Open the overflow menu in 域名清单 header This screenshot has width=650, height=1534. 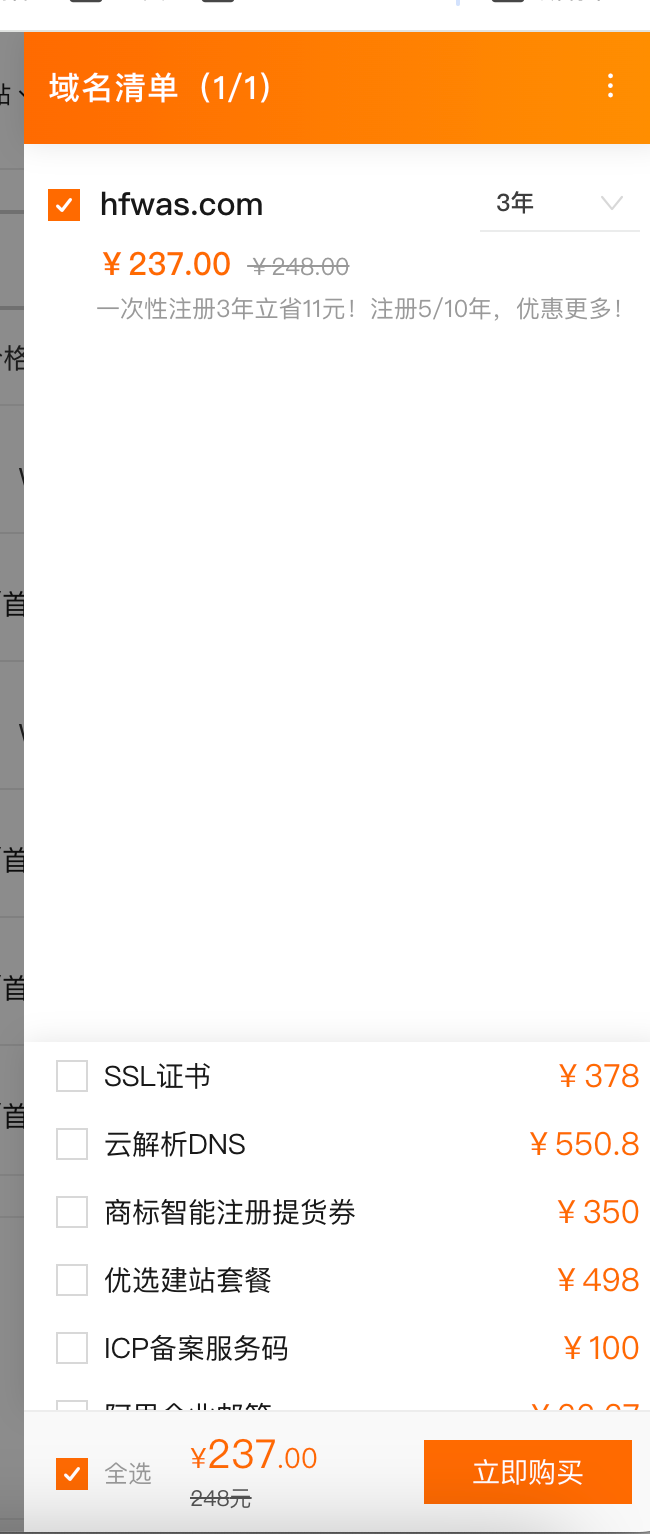point(610,87)
